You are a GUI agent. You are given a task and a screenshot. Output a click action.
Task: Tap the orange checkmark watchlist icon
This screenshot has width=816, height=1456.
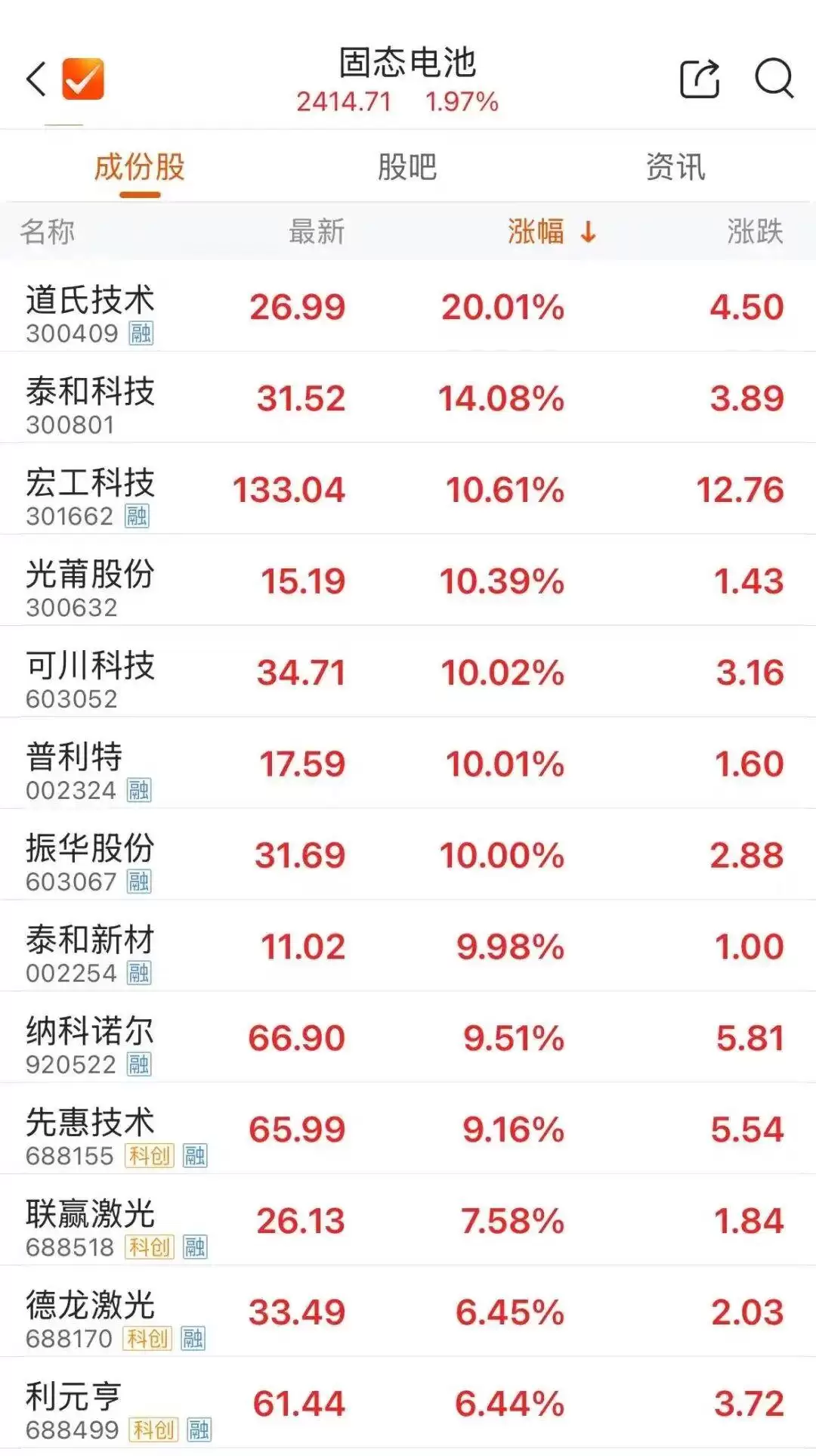pos(83,79)
